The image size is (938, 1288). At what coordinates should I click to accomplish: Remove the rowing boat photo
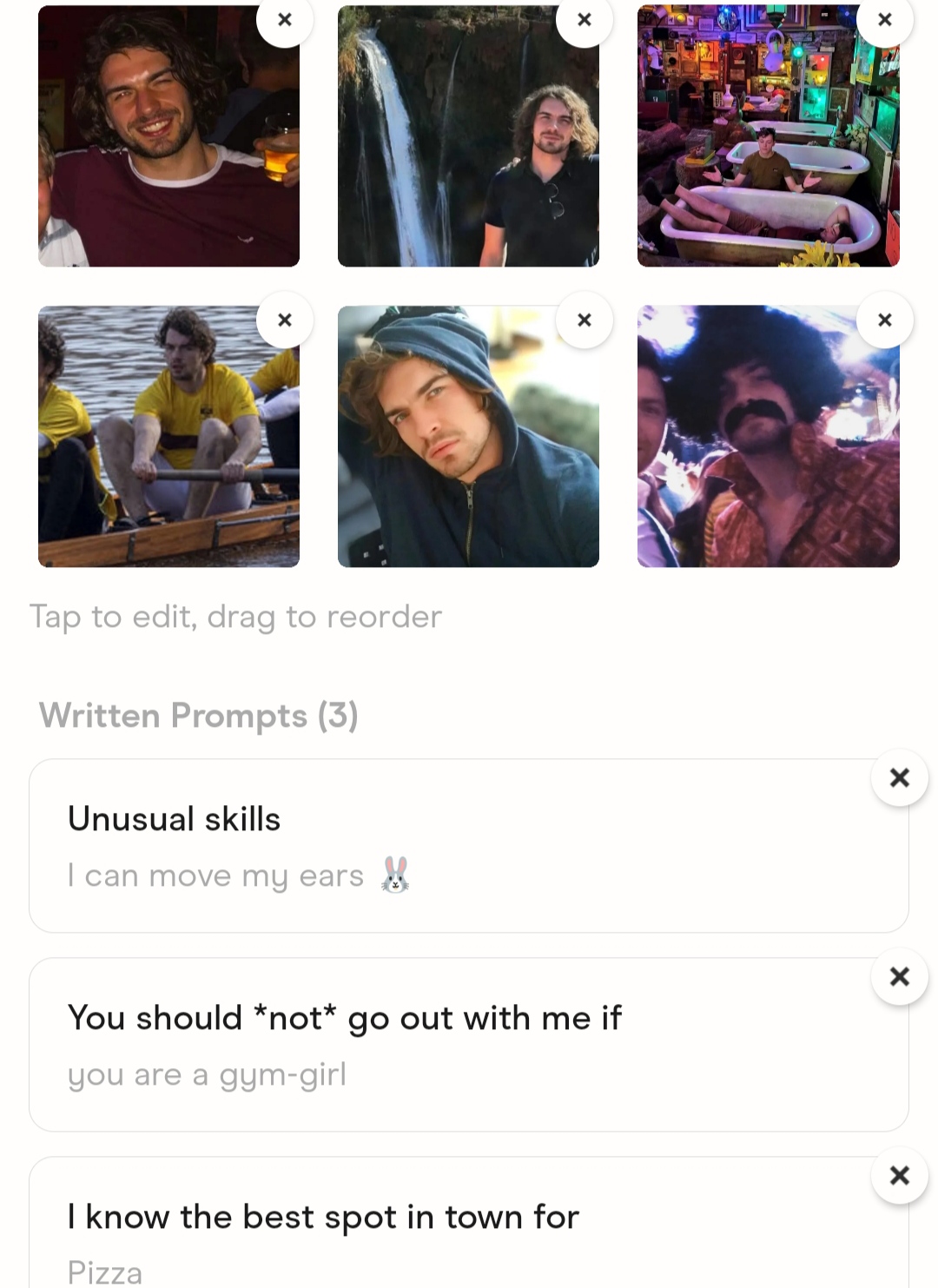coord(285,320)
